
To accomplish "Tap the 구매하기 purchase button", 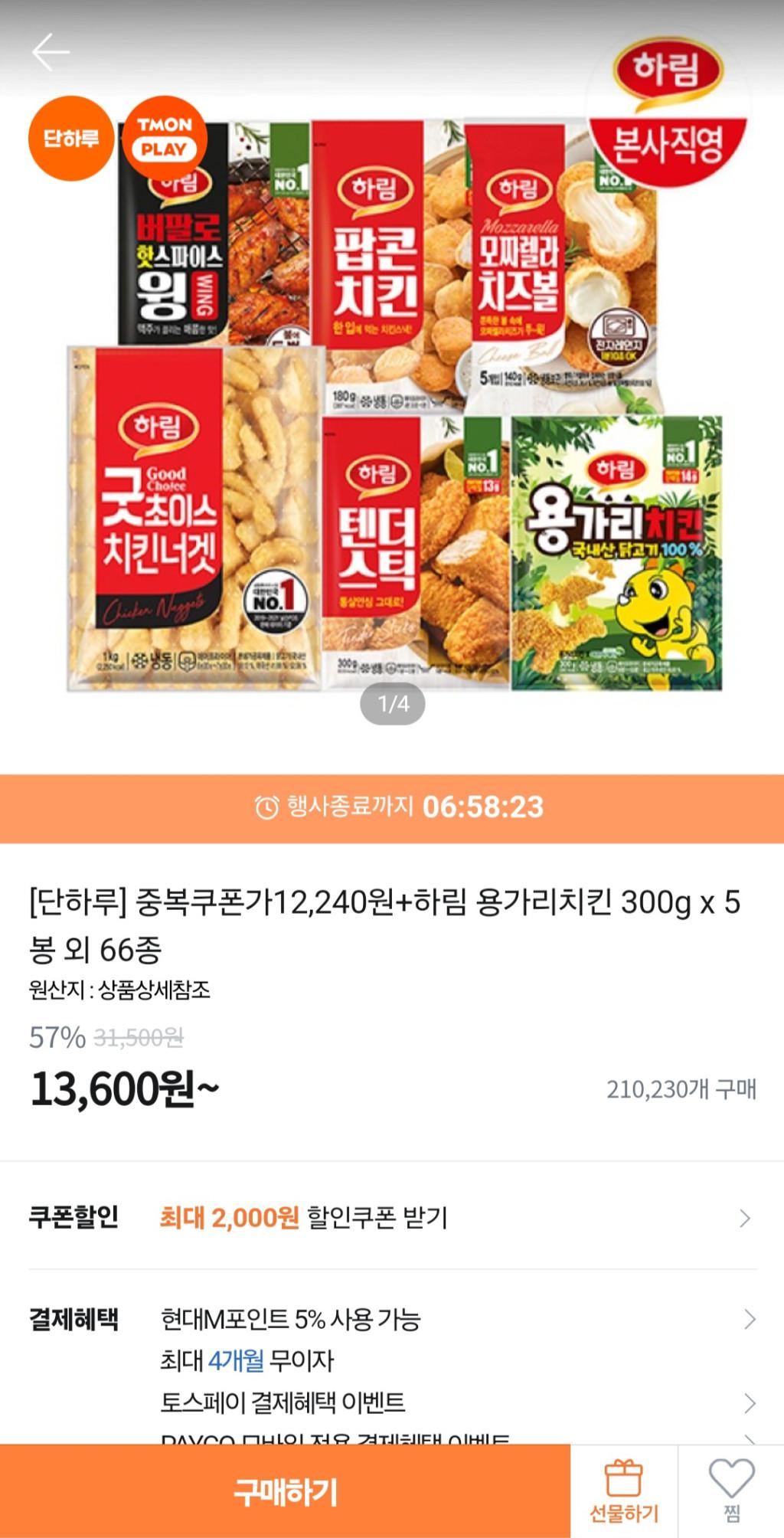I will 285,1492.
